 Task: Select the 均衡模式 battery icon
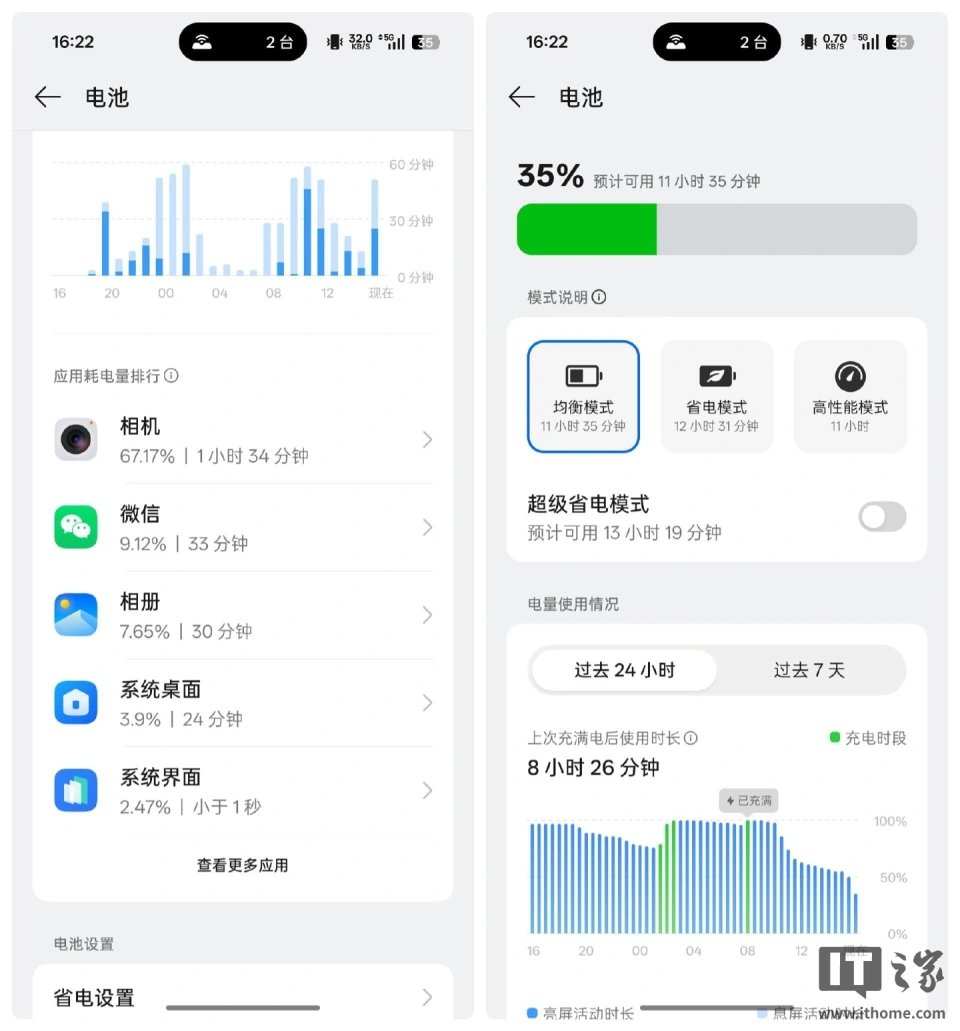coord(583,378)
